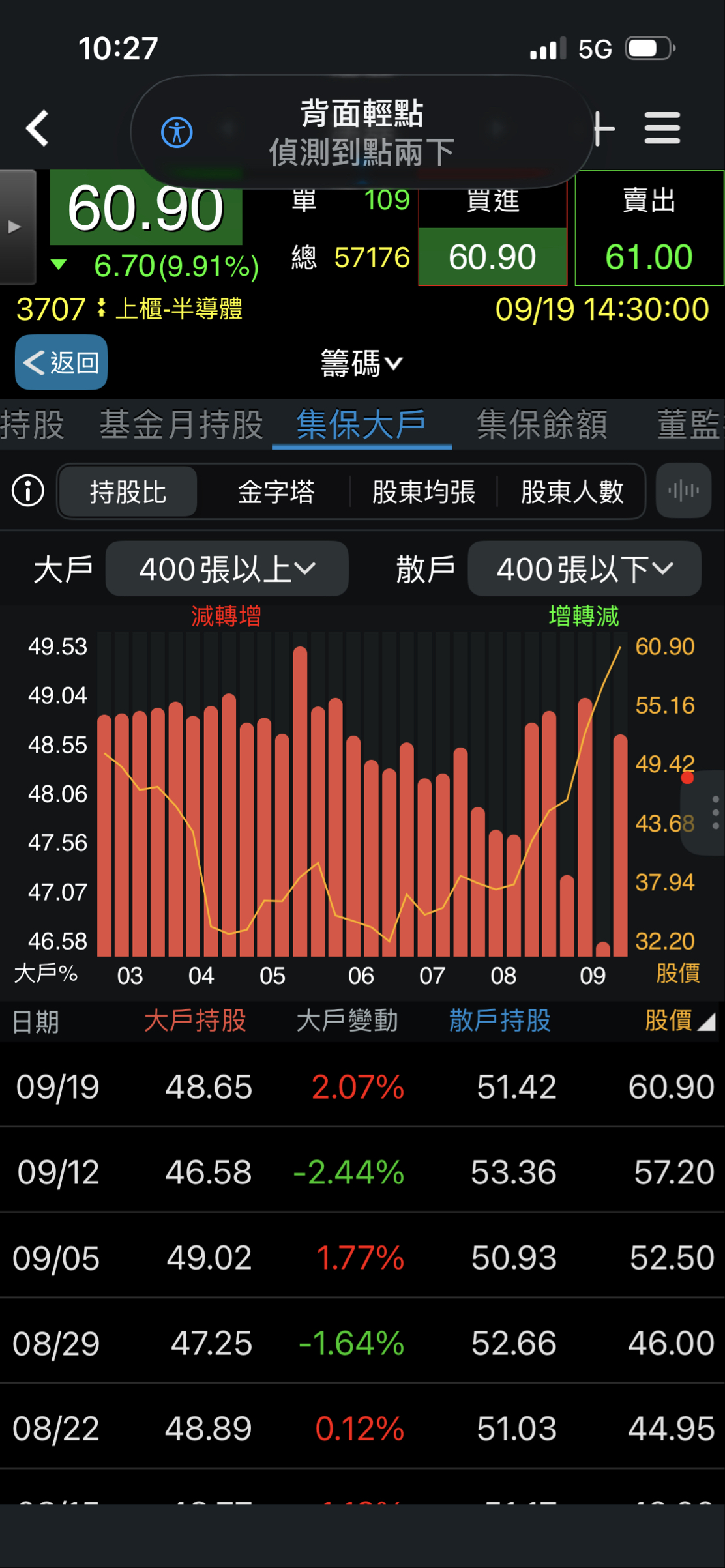Change 大戶 threshold 400張以上 dropdown
725x1568 pixels.
pyautogui.click(x=227, y=569)
